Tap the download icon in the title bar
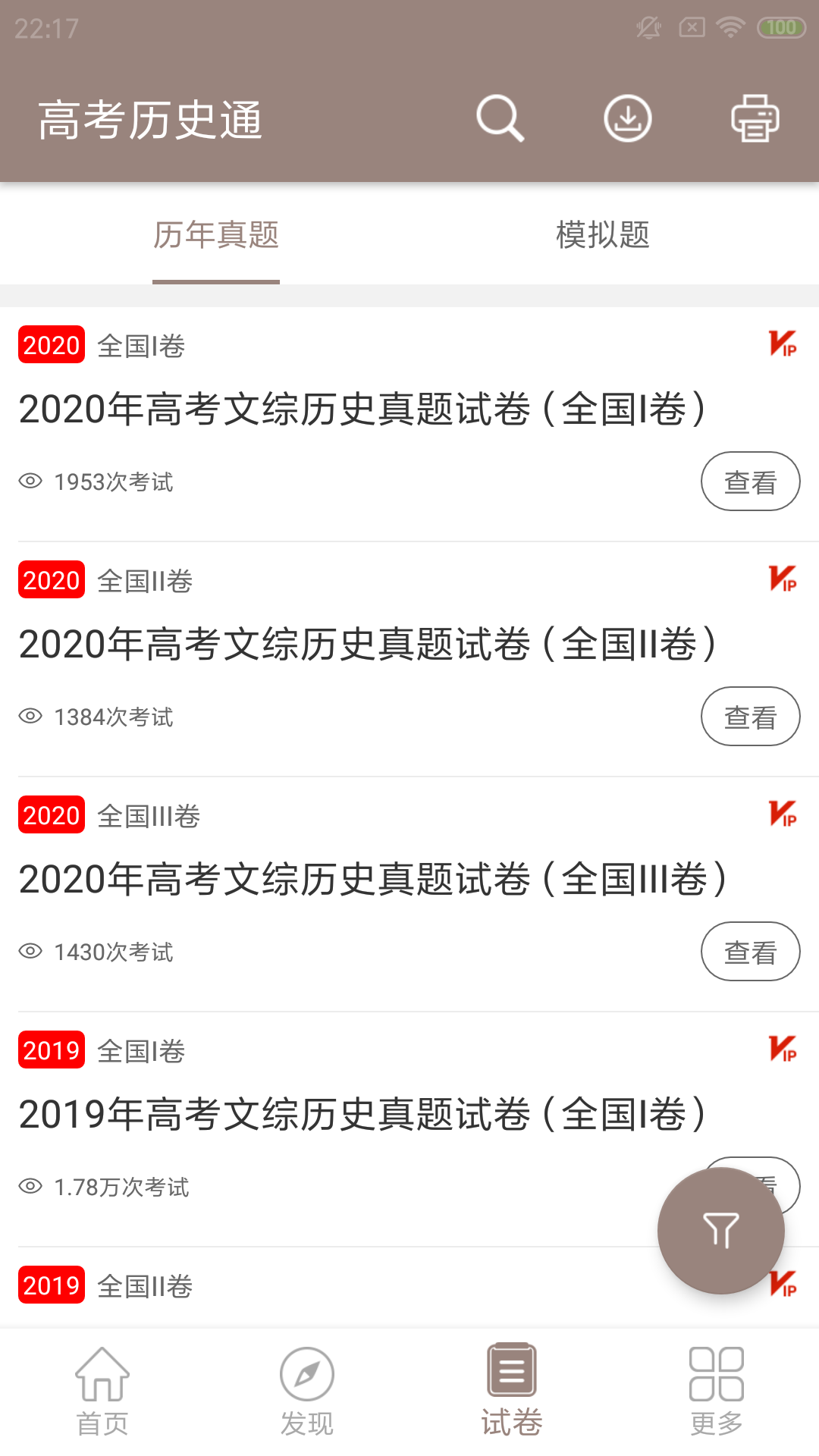 pos(627,118)
